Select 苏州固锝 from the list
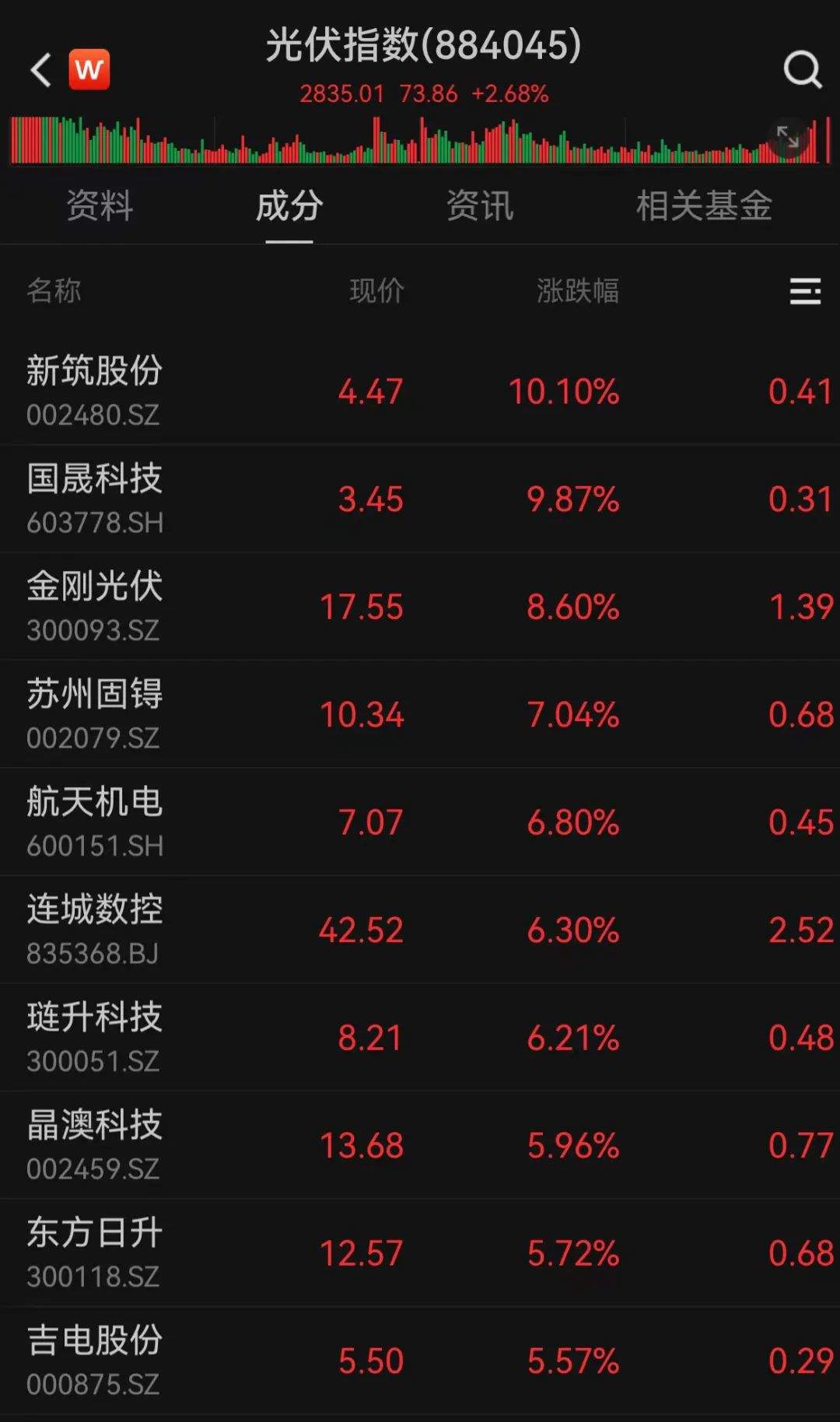 pos(95,714)
